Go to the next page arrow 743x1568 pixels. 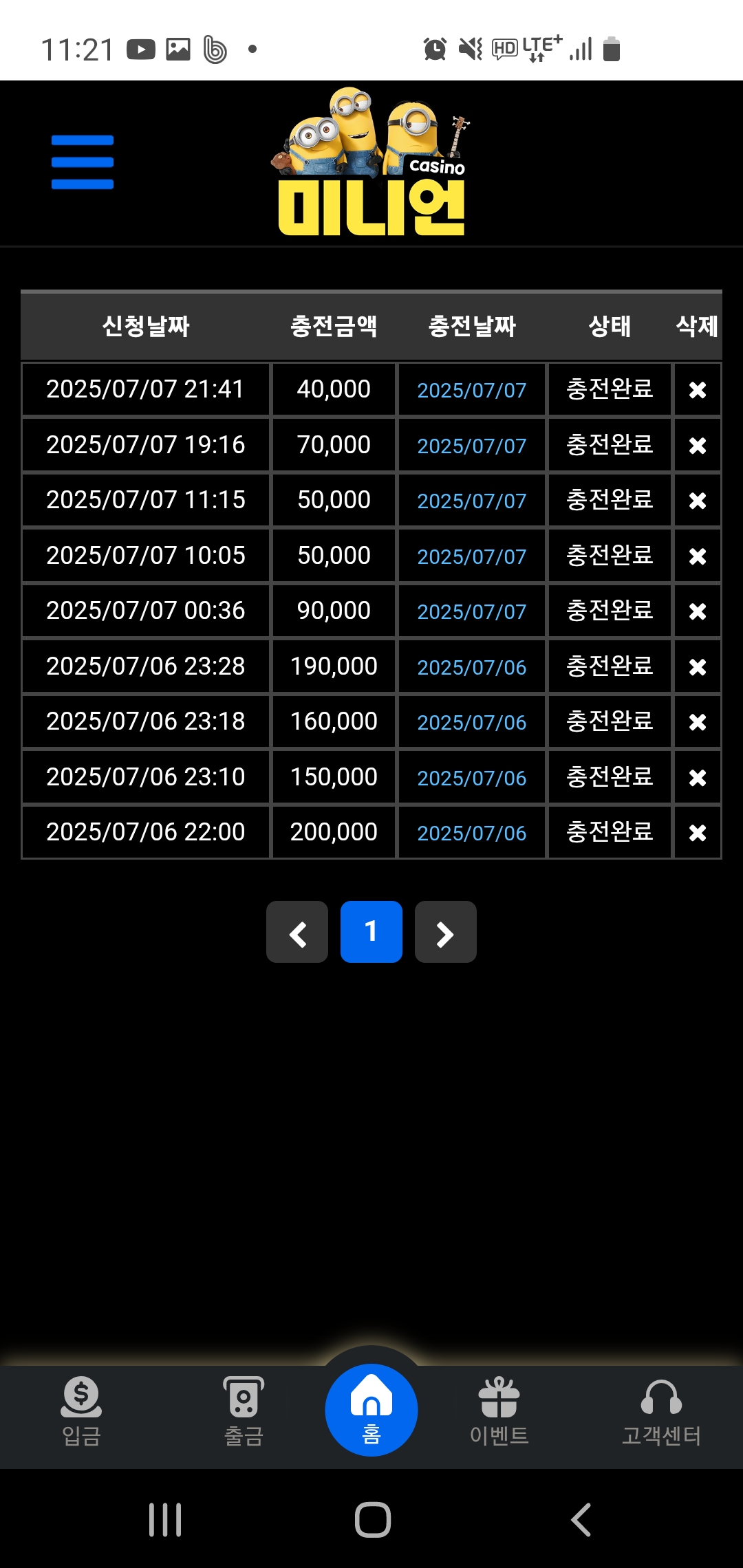pyautogui.click(x=446, y=932)
